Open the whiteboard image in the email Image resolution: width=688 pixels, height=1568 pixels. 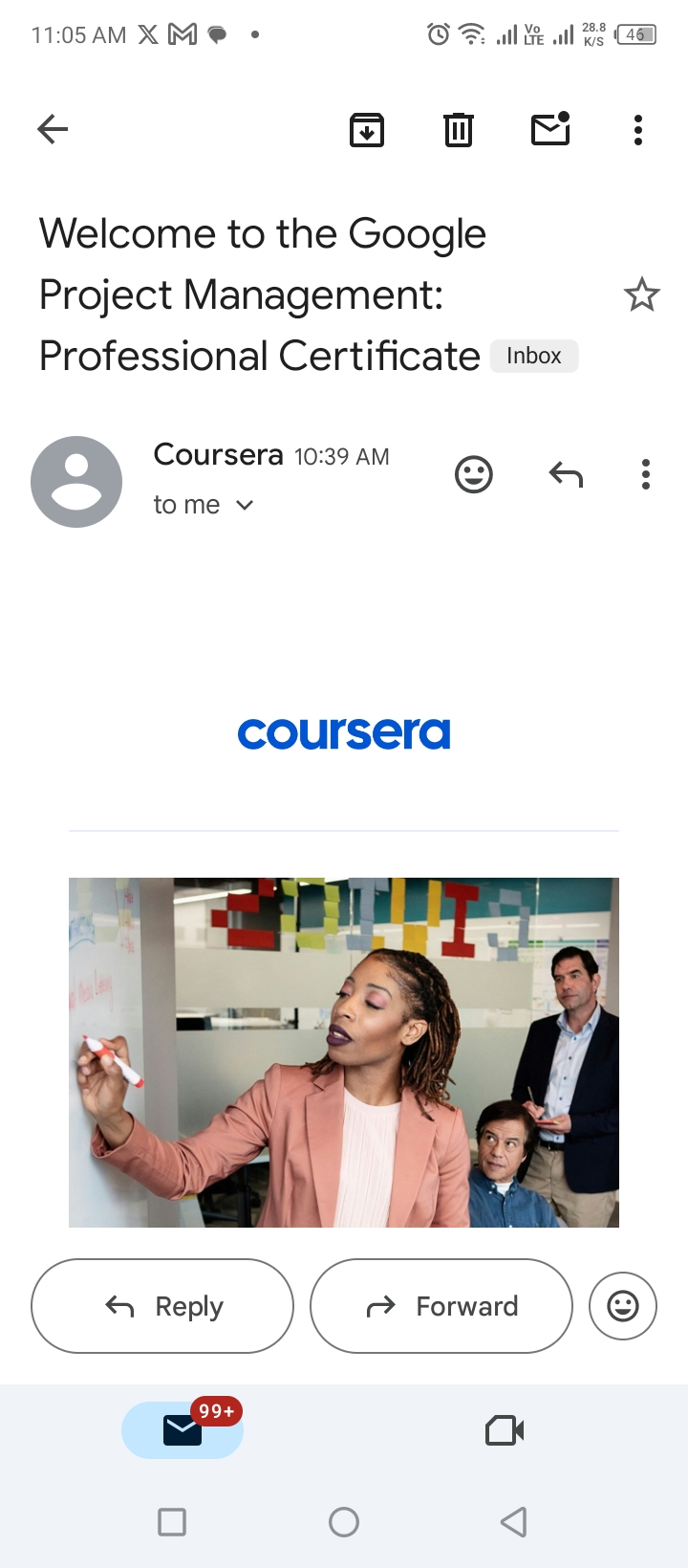click(344, 1053)
